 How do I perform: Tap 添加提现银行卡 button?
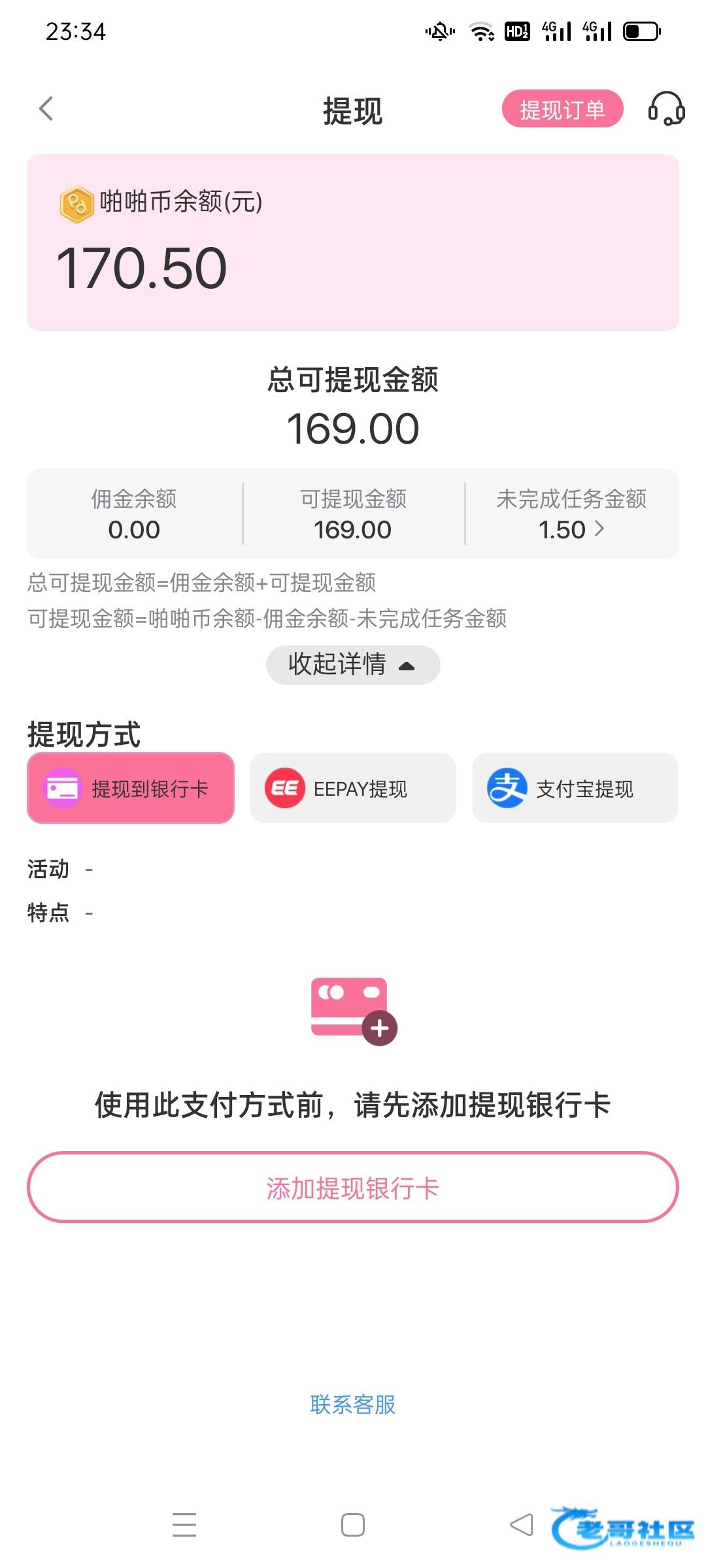[x=352, y=1187]
